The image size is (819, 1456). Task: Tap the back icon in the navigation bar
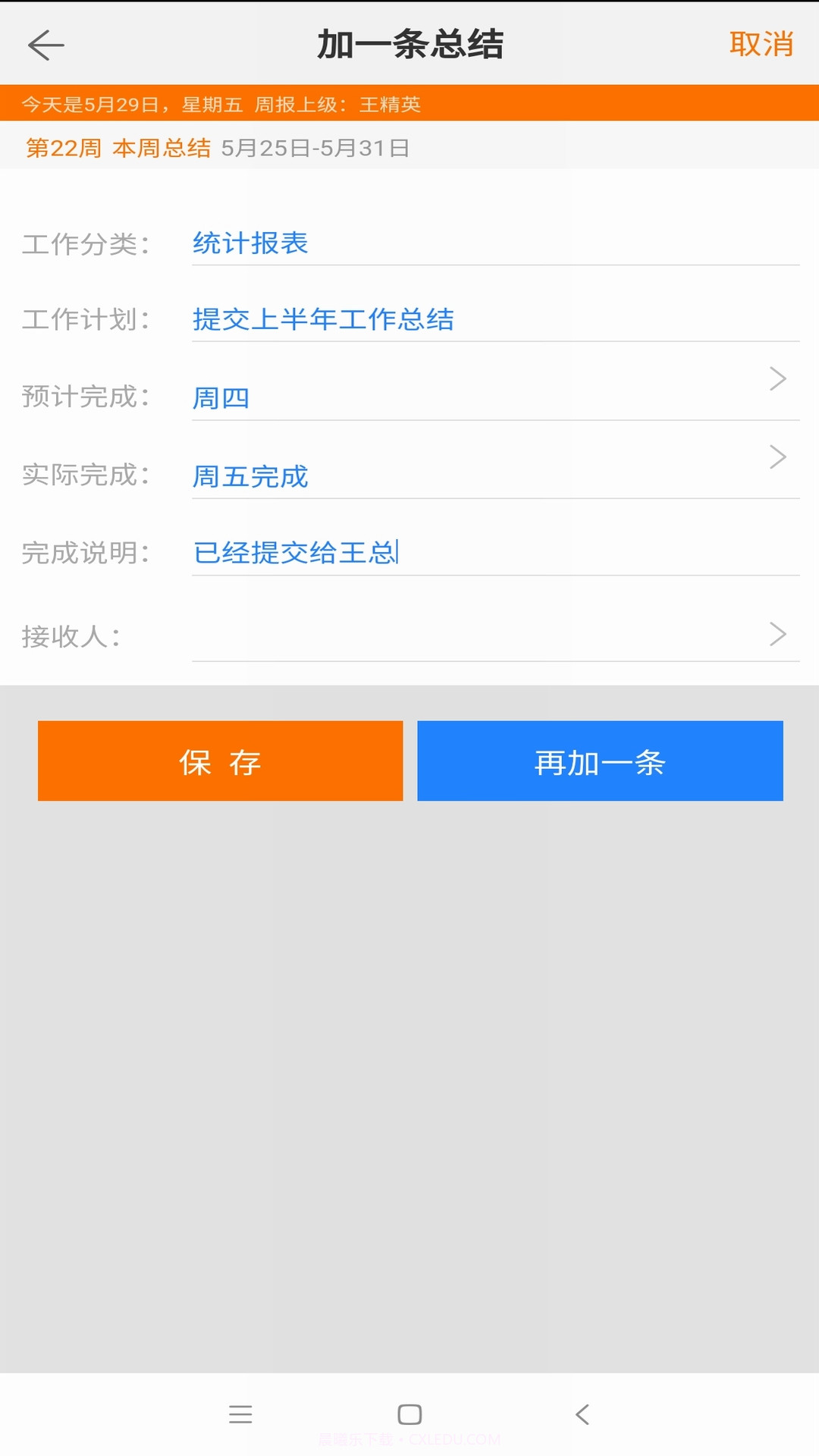tap(581, 1415)
